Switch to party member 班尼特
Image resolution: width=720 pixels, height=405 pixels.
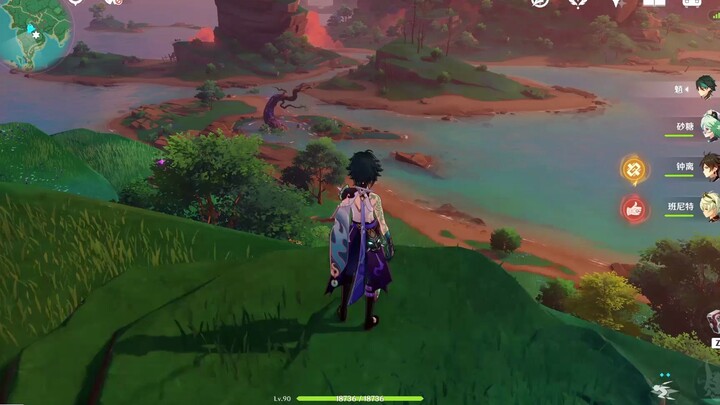(x=708, y=208)
